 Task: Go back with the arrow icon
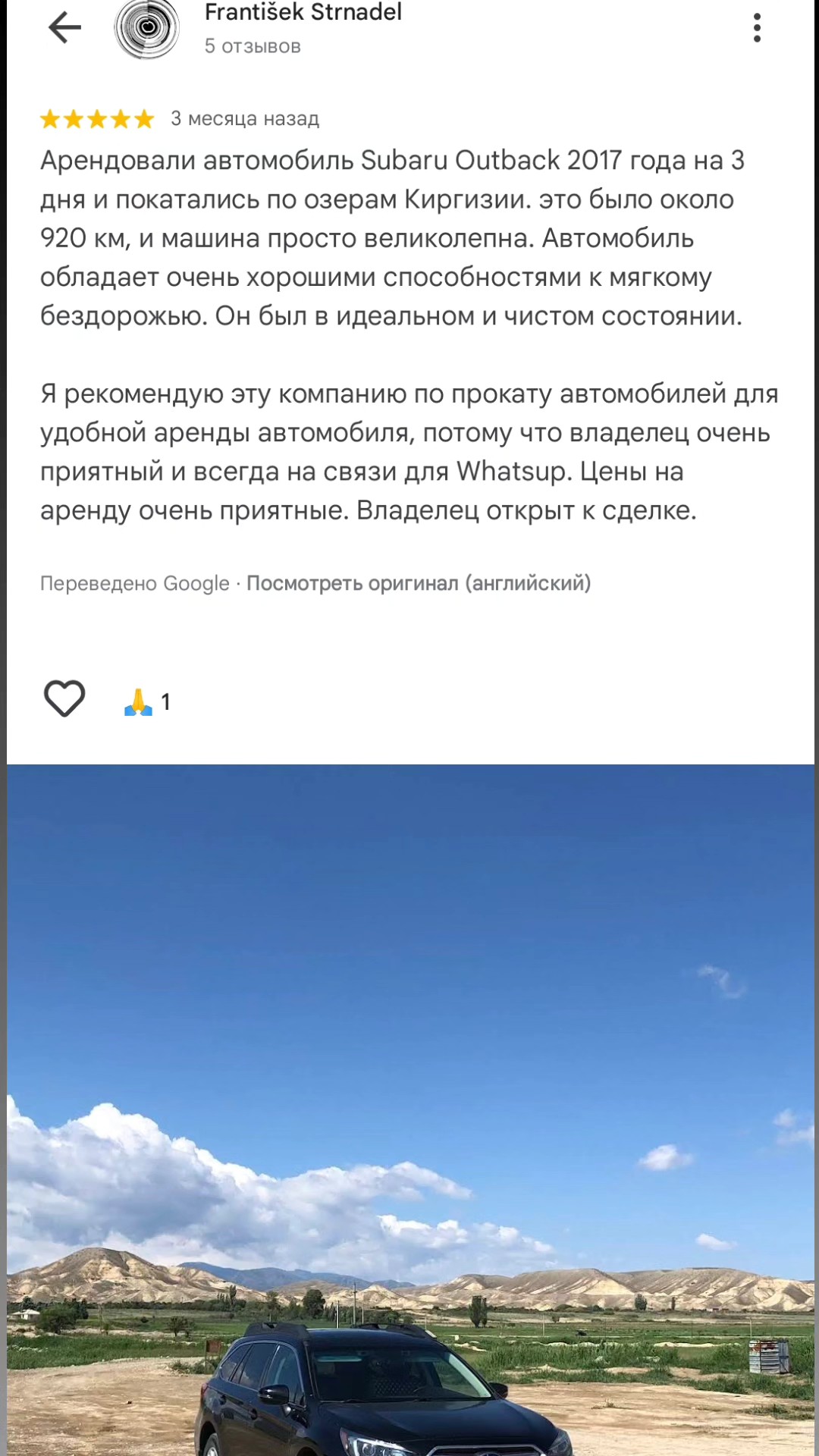tap(64, 28)
